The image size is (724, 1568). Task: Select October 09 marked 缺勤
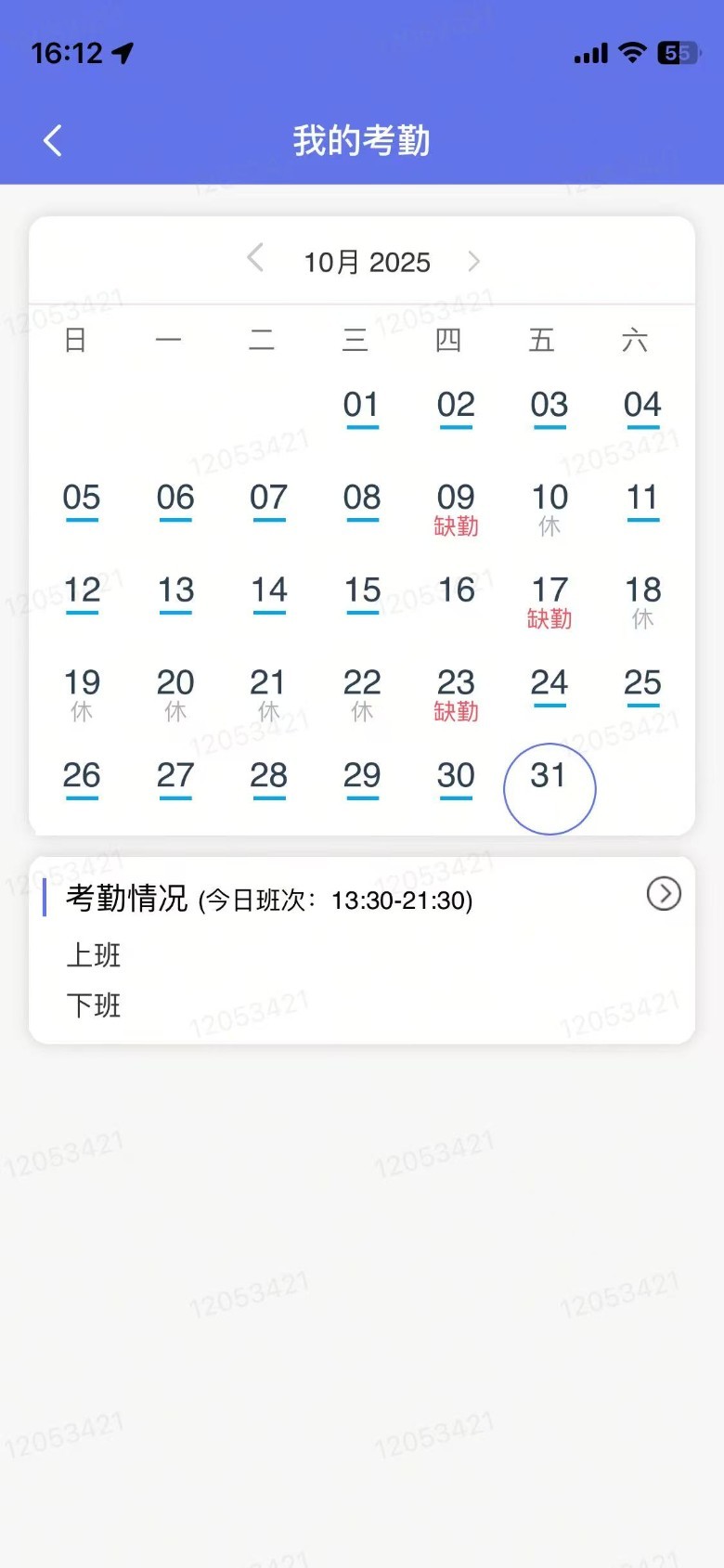click(456, 508)
